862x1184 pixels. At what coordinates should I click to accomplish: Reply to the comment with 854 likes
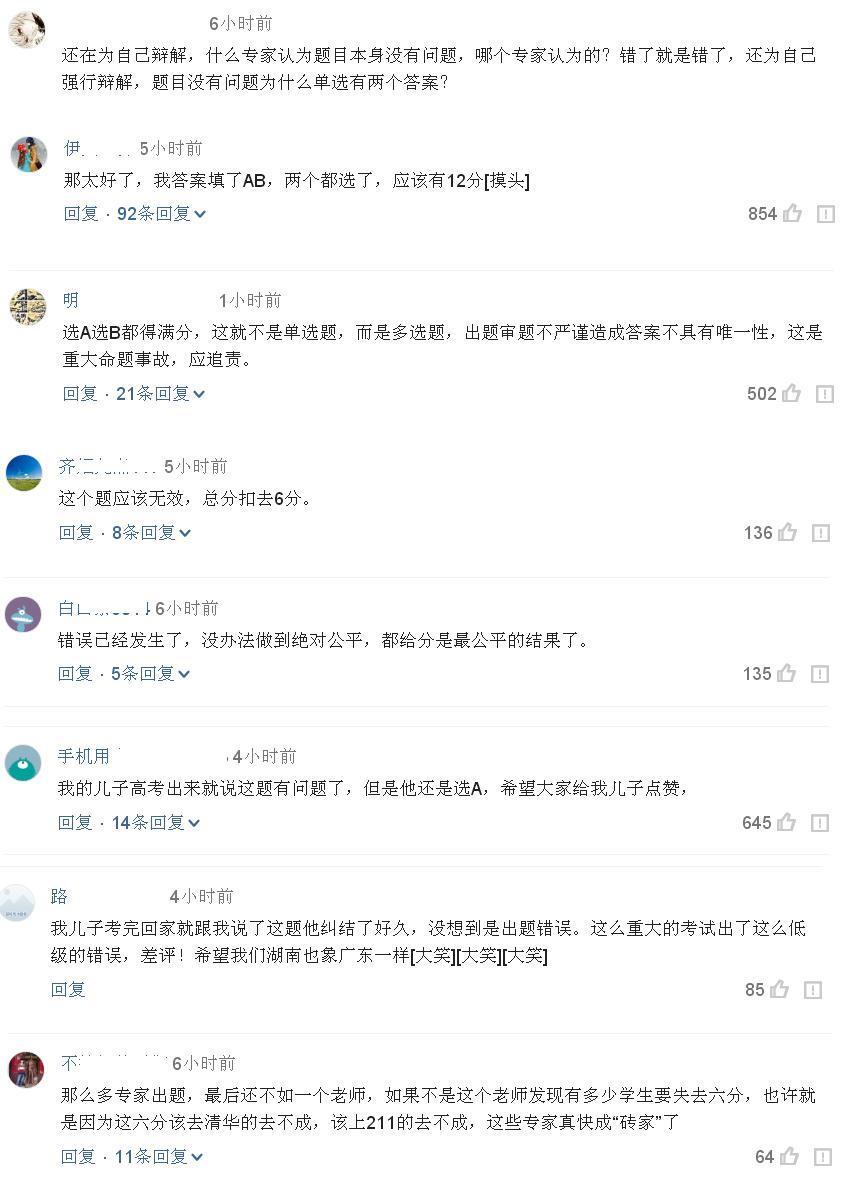[80, 213]
